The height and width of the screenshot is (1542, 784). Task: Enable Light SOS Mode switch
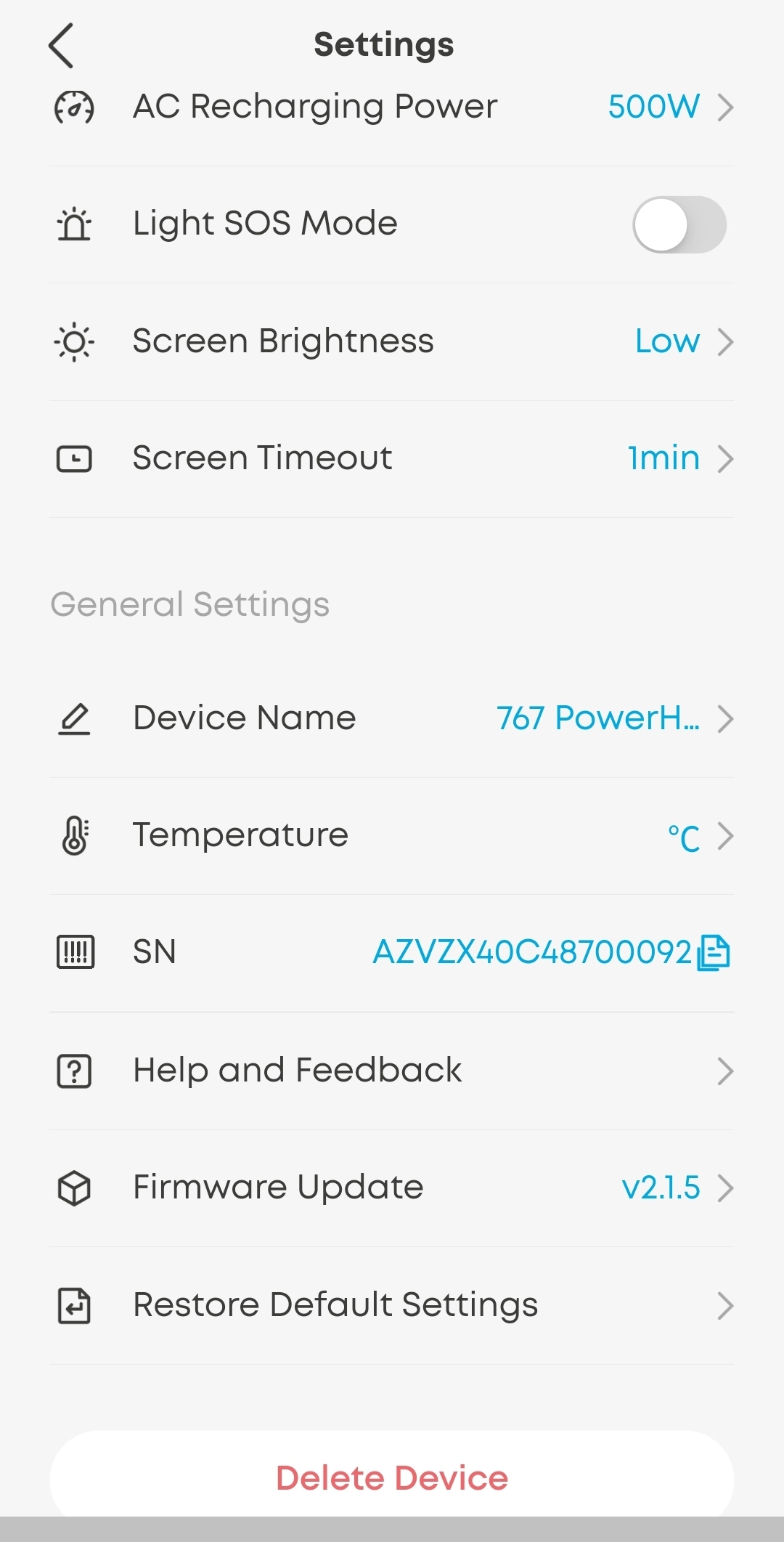point(679,224)
